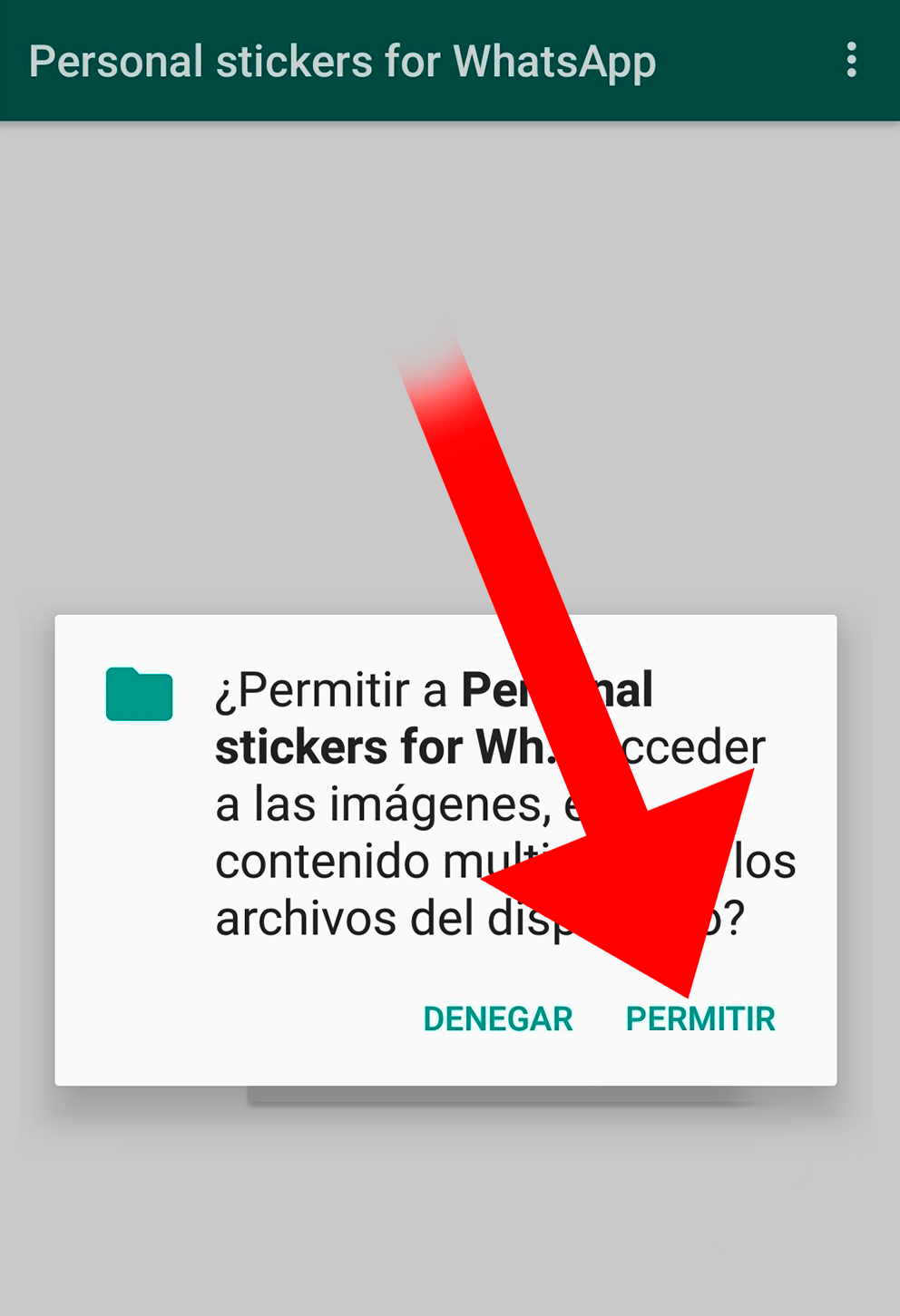Open the overflow menu in the app bar
This screenshot has height=1316, width=900.
851,60
